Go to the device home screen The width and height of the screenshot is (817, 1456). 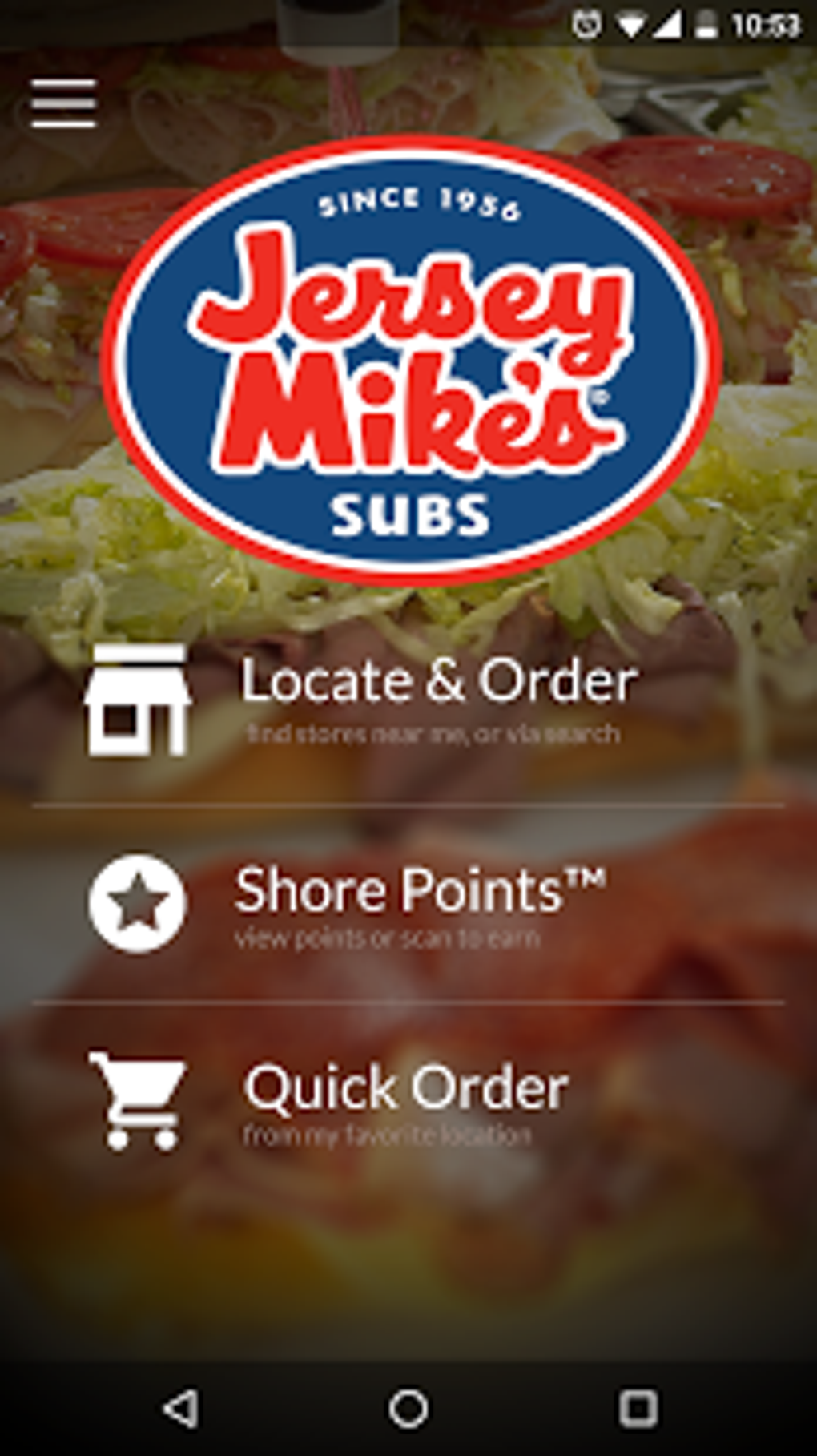pyautogui.click(x=408, y=1408)
